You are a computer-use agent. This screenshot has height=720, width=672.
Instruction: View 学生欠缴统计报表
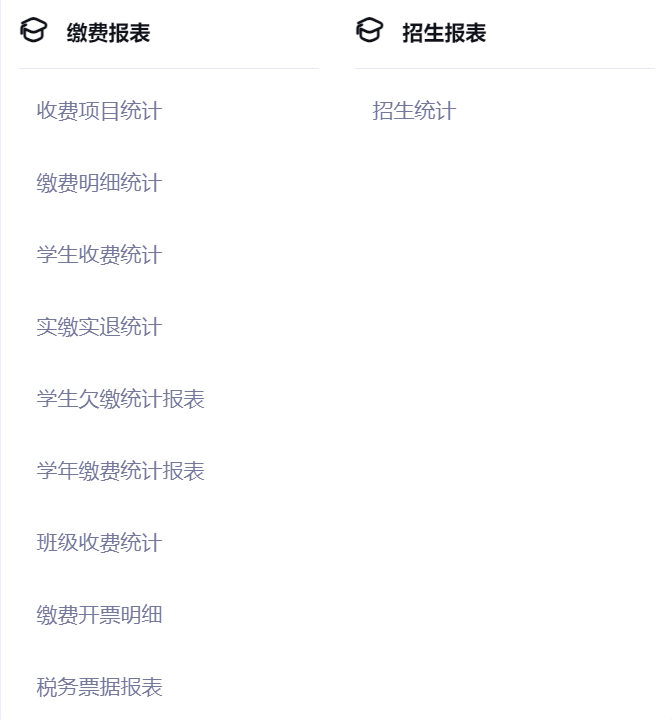120,399
